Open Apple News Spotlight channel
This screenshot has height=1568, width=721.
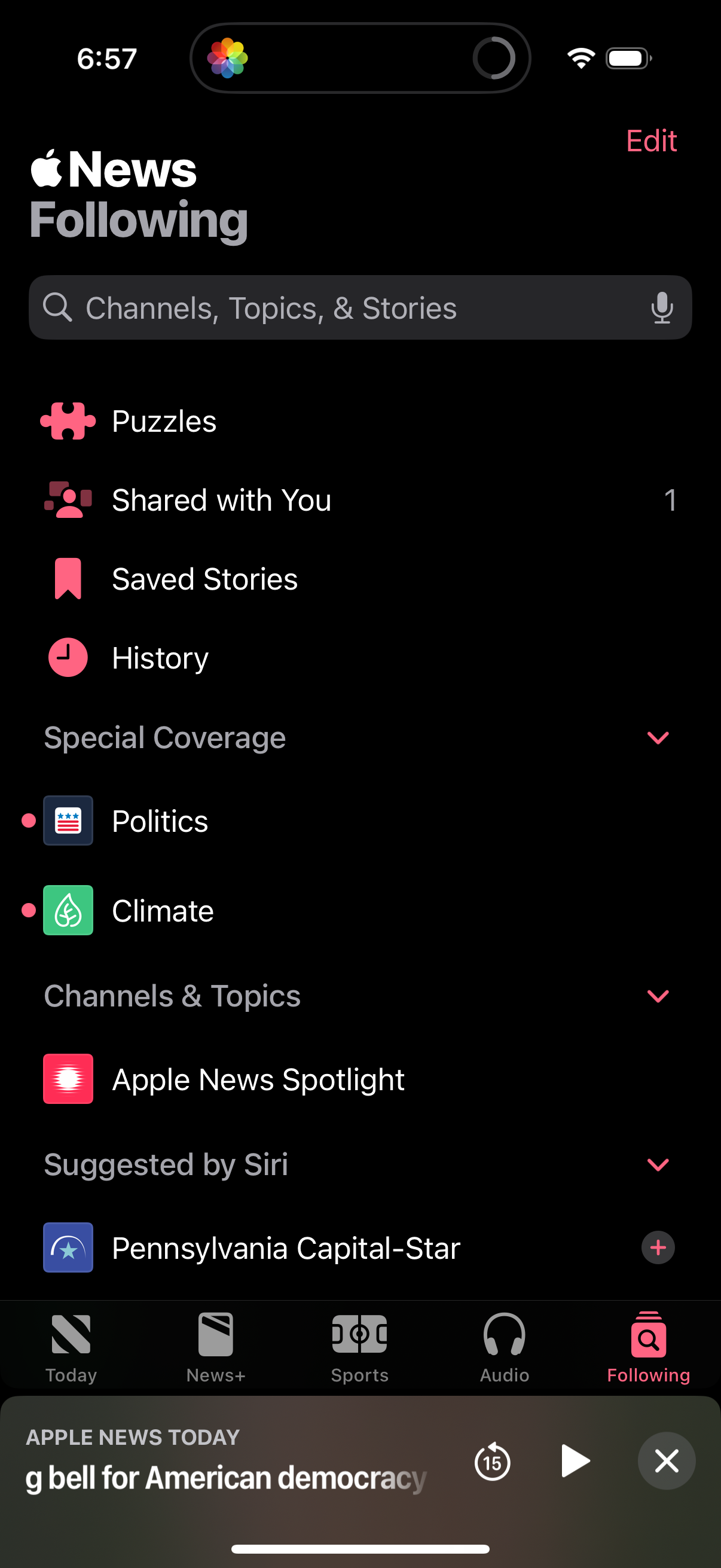(258, 1079)
